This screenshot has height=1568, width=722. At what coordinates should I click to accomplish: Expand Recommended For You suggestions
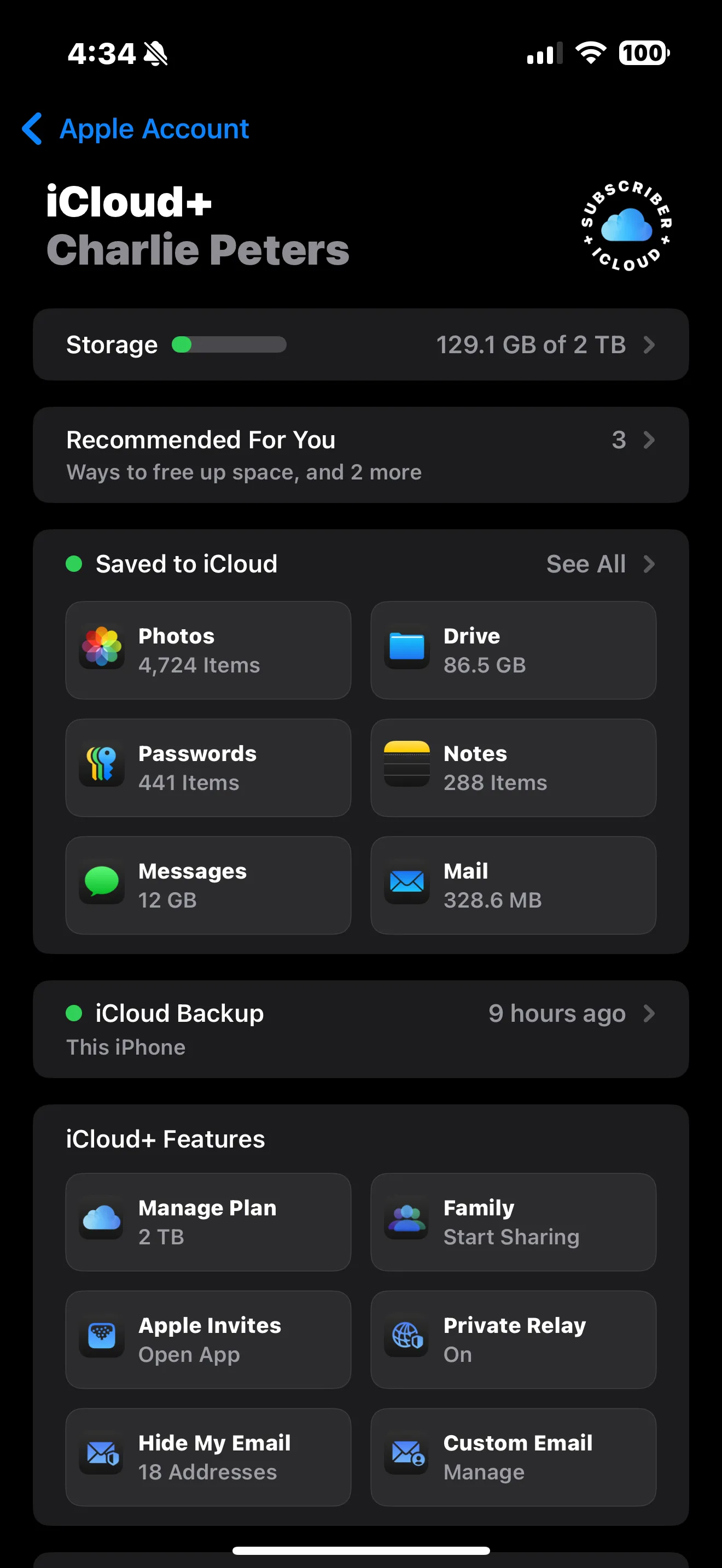point(361,454)
